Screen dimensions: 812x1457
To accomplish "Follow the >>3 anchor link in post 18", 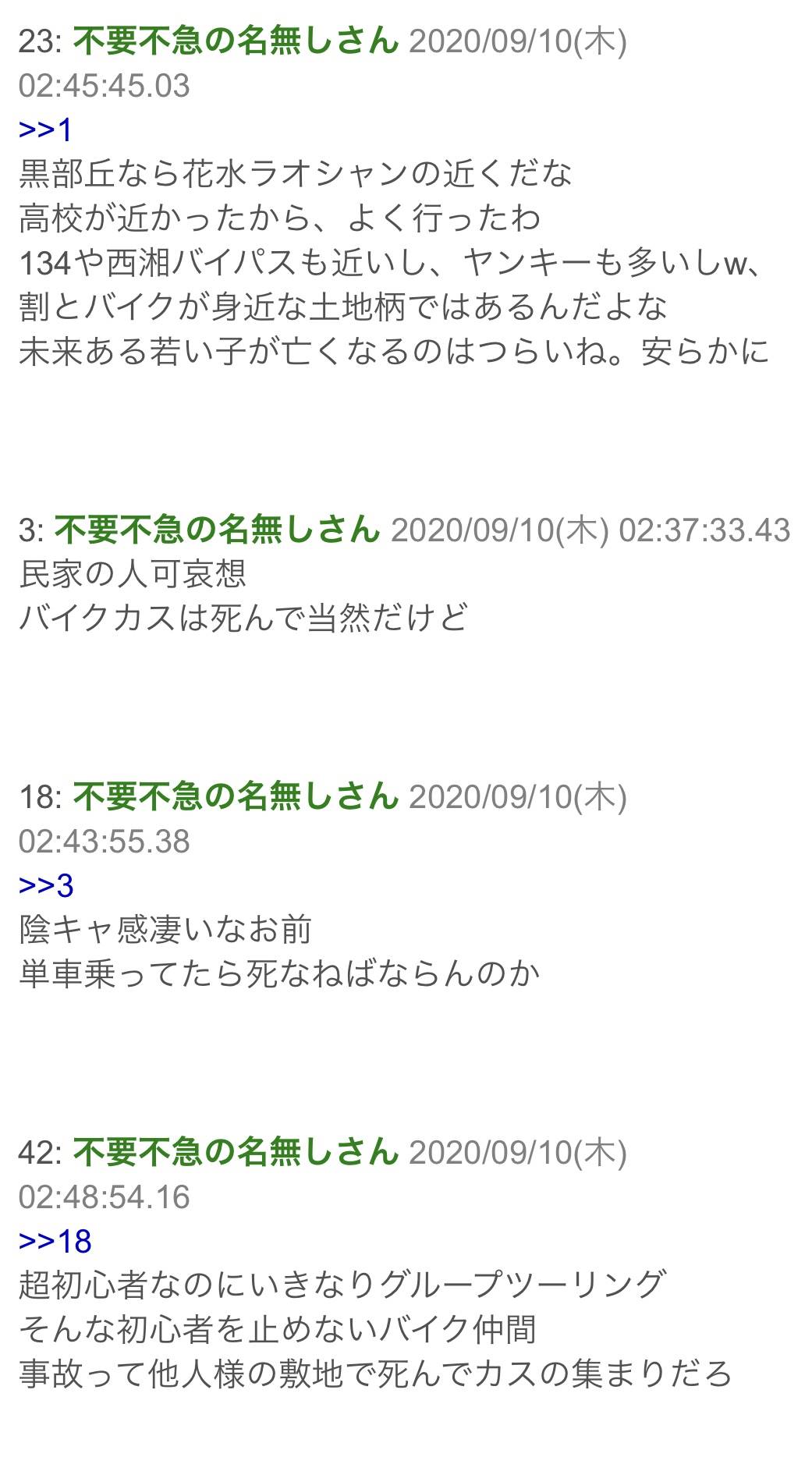I will (x=46, y=885).
